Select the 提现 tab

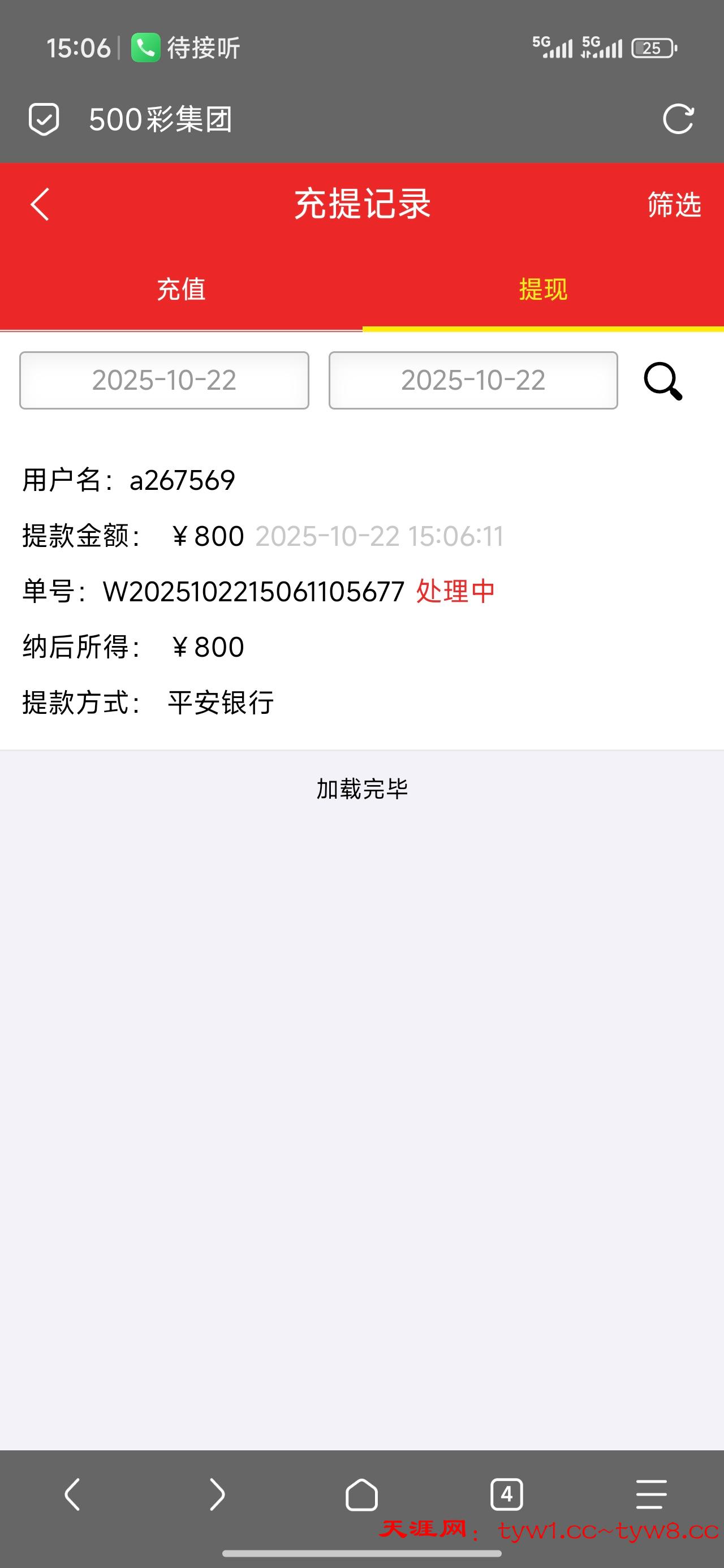pyautogui.click(x=542, y=289)
